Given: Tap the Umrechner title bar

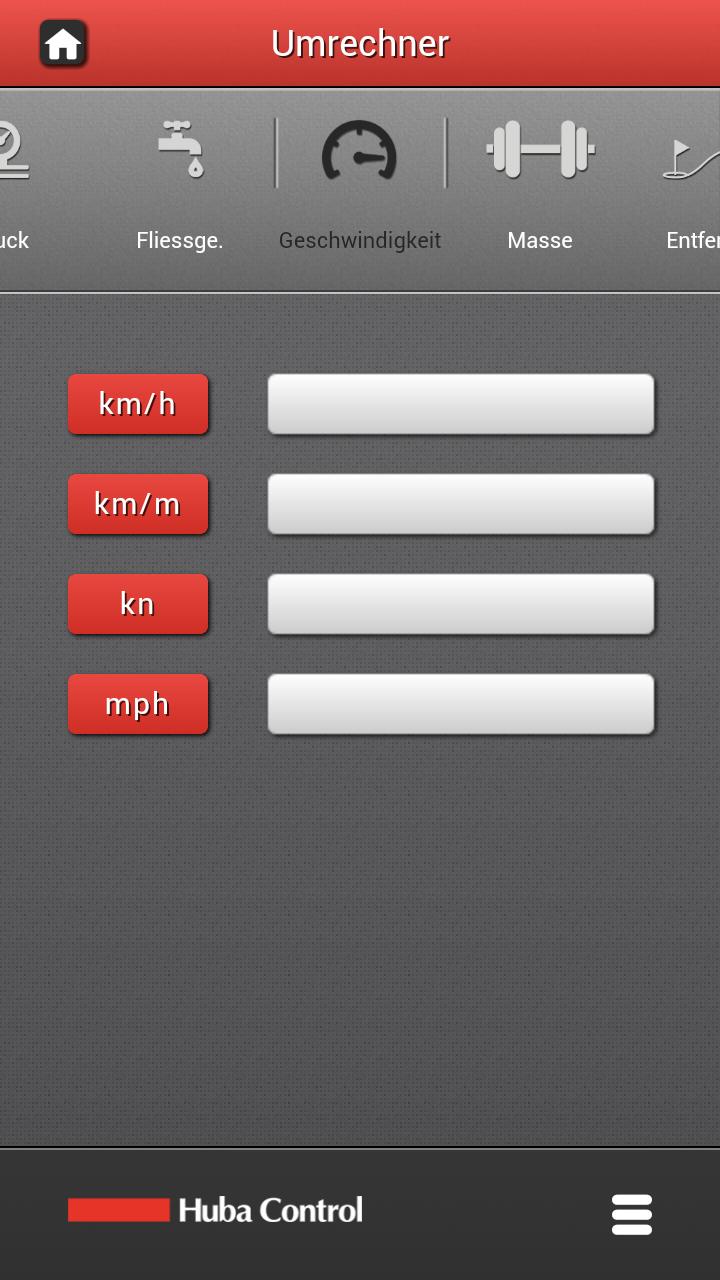Looking at the screenshot, I should (360, 43).
